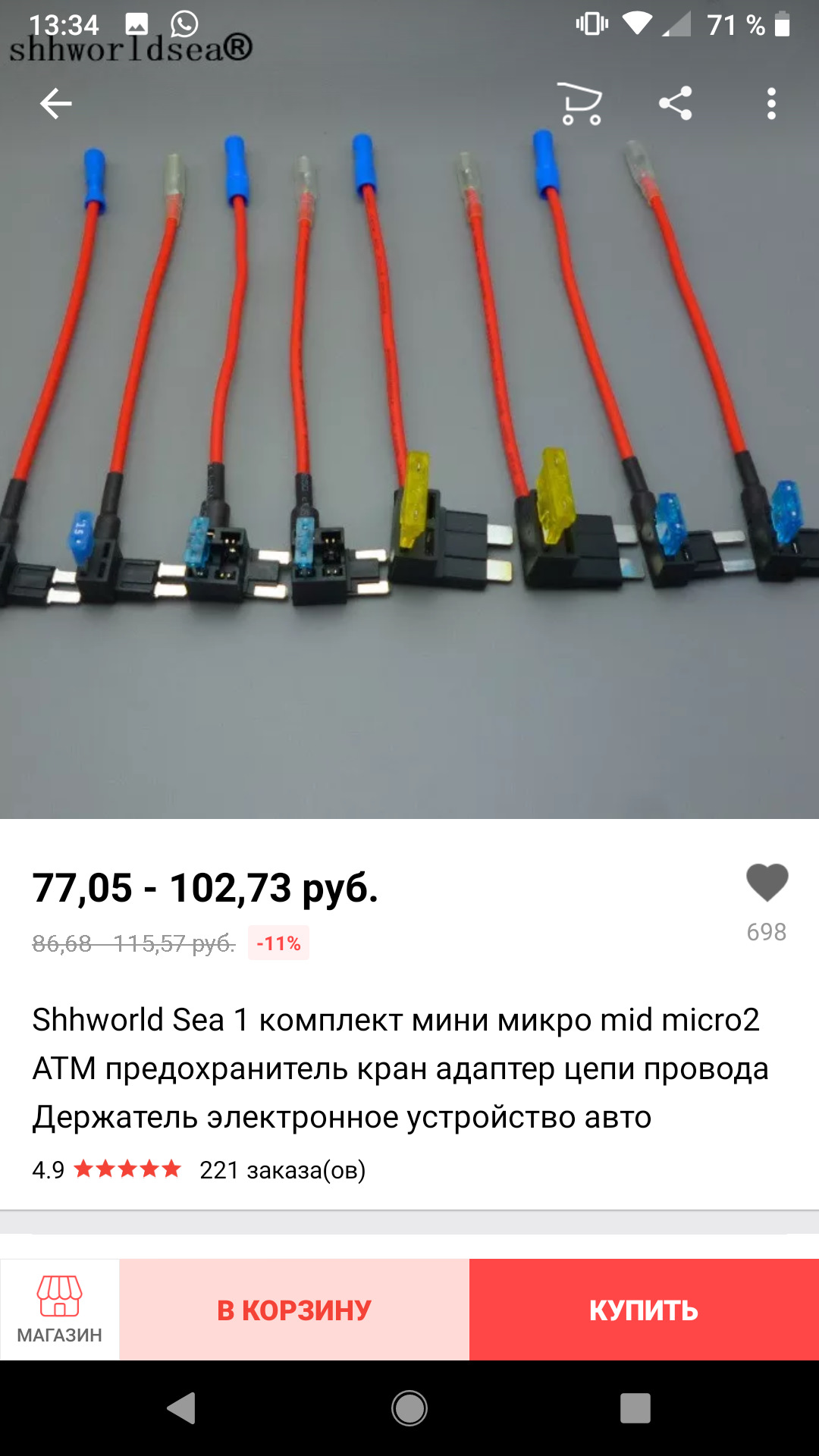
Task: Tap the system home button
Action: point(409,1408)
